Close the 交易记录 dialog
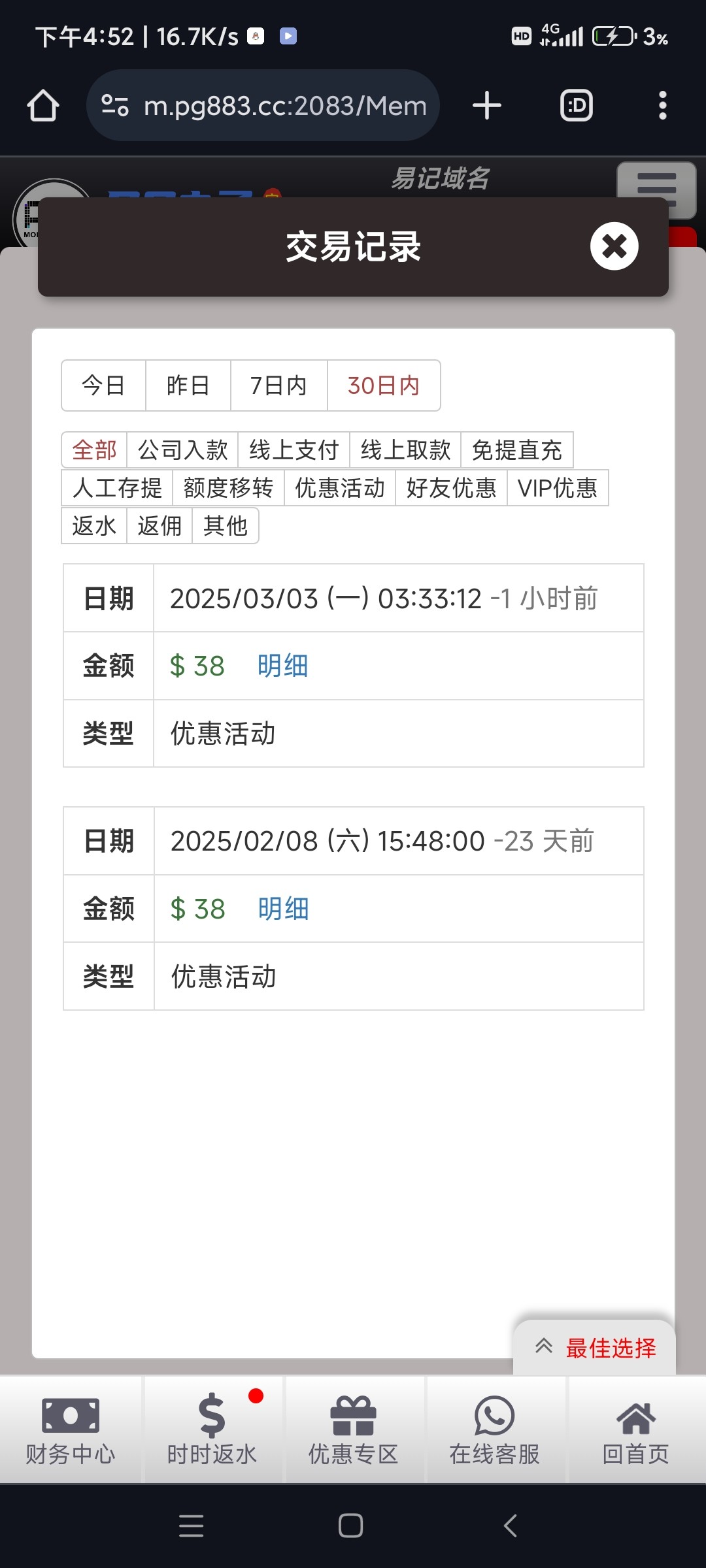Image resolution: width=706 pixels, height=1568 pixels. (x=614, y=246)
